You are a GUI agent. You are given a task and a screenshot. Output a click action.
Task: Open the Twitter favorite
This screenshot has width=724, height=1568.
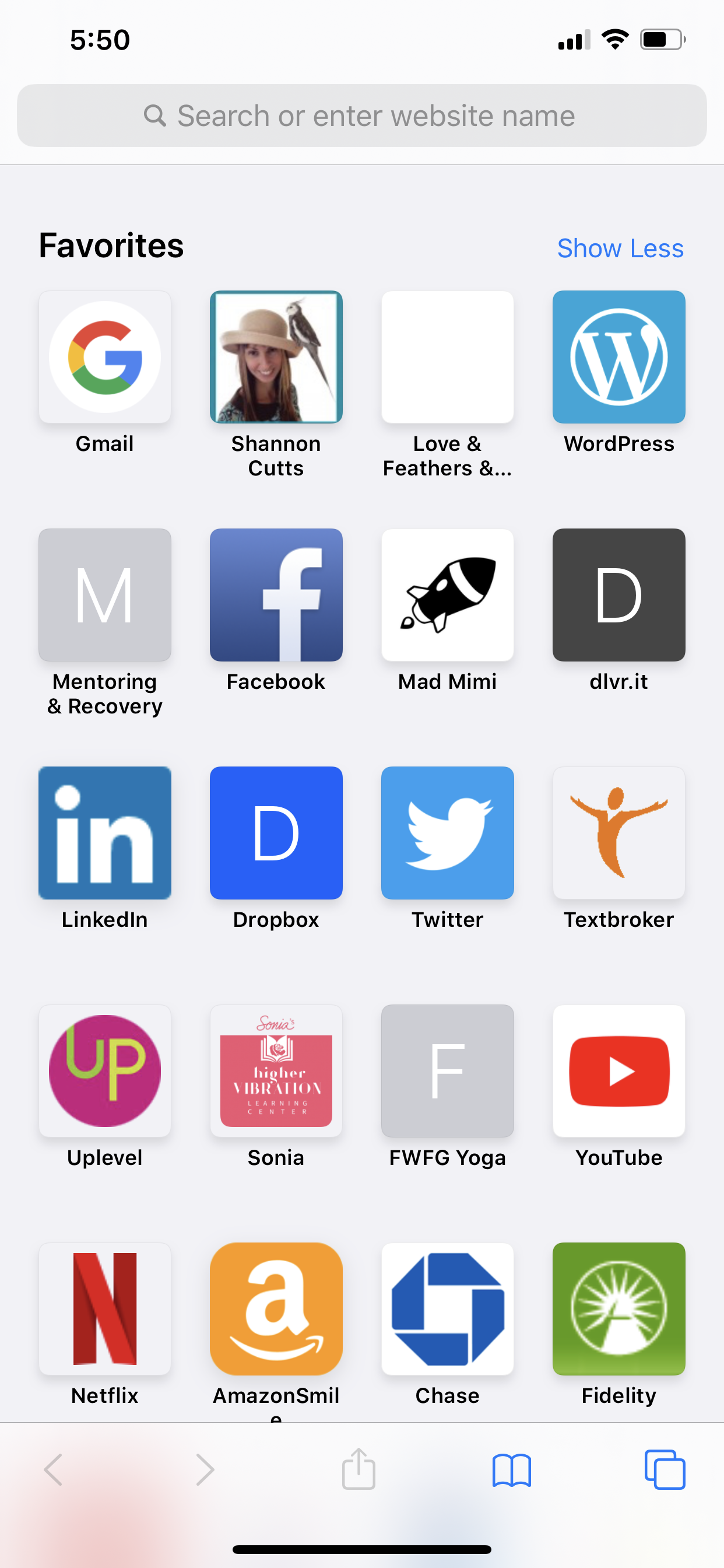click(447, 832)
